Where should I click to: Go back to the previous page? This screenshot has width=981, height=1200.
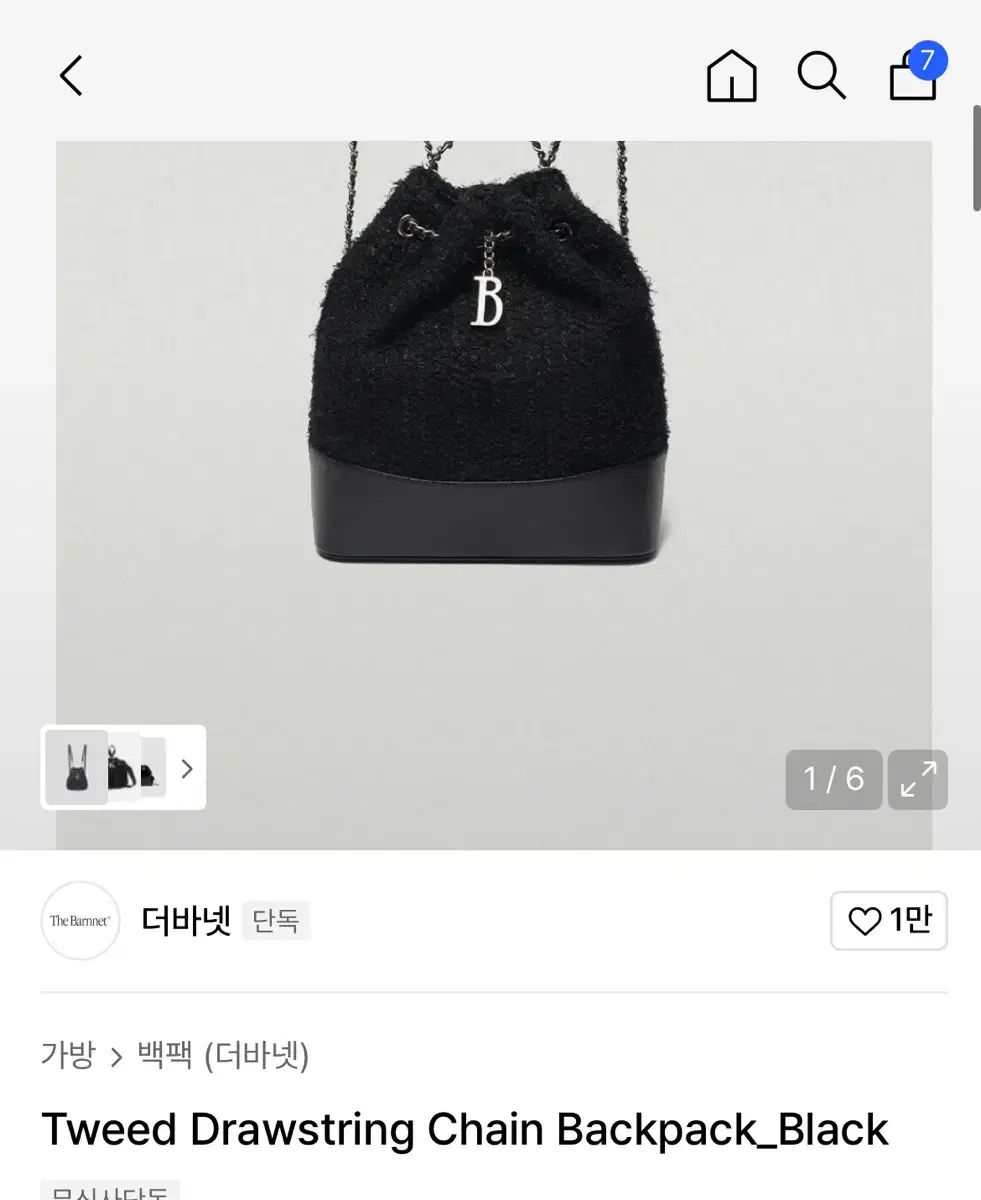71,76
